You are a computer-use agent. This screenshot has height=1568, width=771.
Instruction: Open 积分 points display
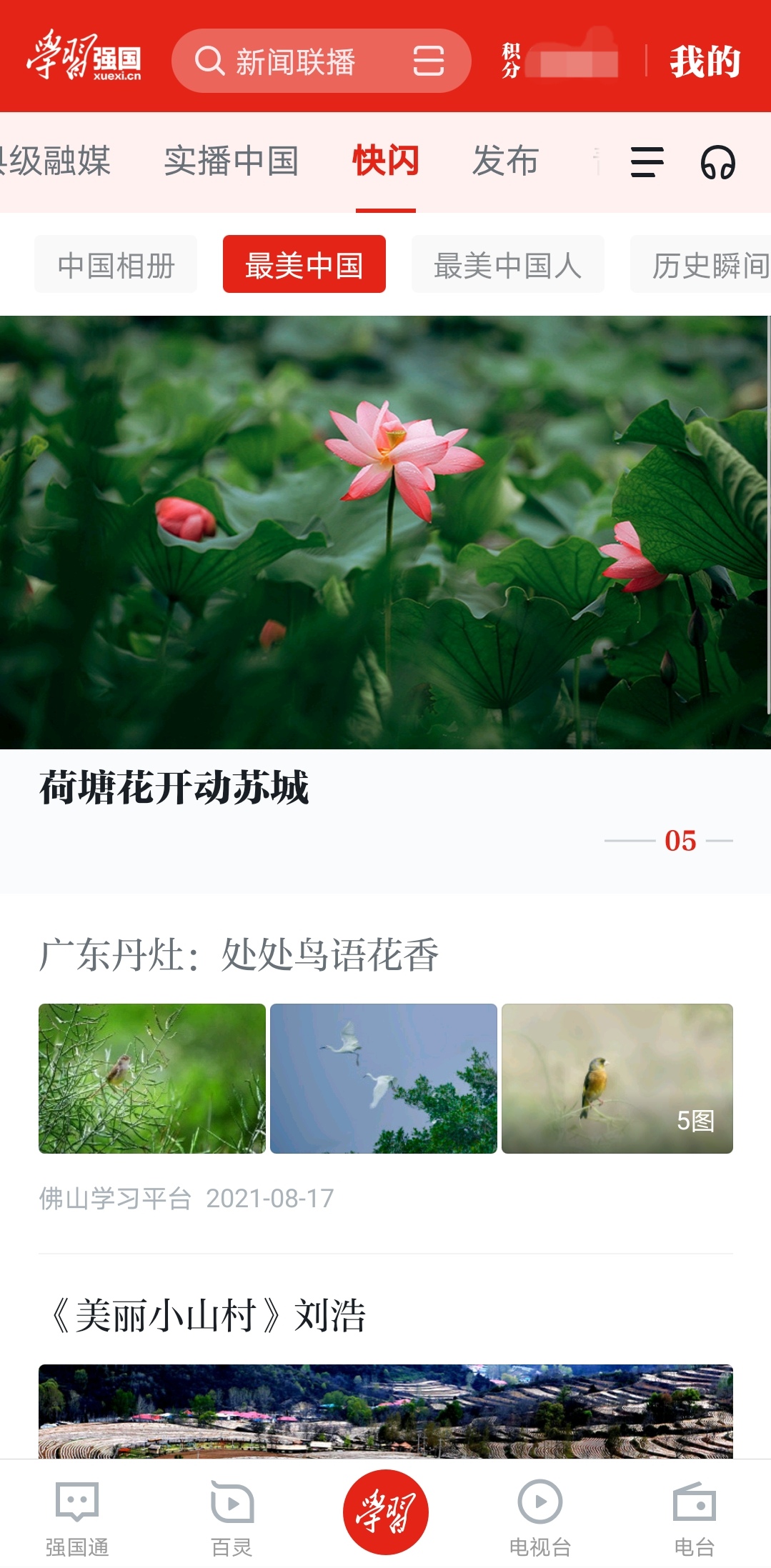tap(559, 61)
